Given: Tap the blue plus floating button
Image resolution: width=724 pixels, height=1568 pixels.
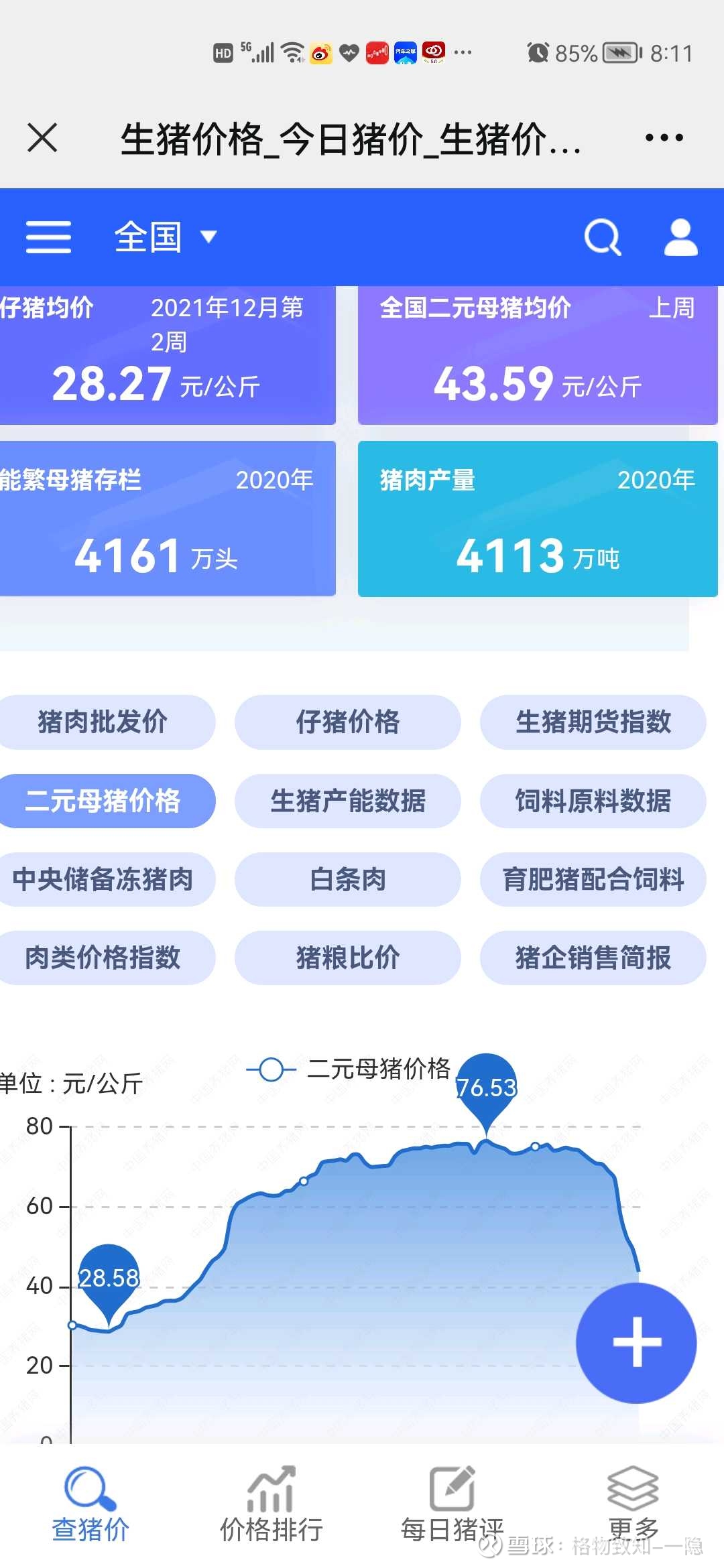Looking at the screenshot, I should (636, 1342).
